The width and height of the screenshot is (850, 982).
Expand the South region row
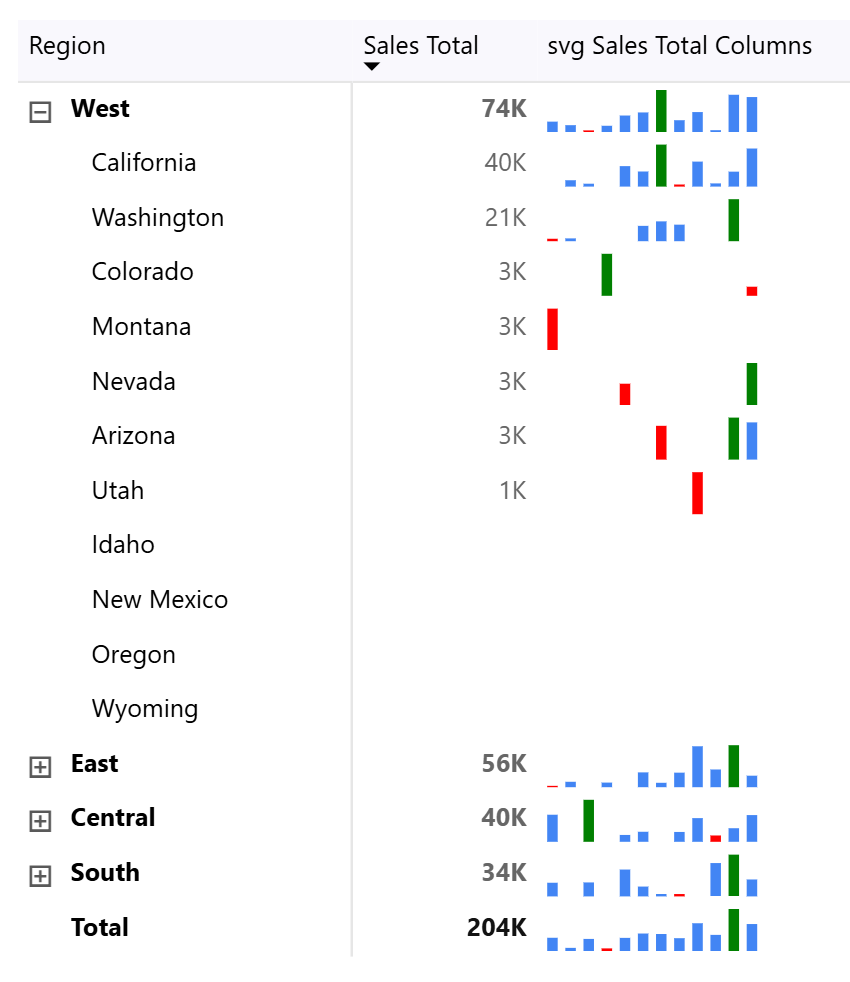(40, 876)
